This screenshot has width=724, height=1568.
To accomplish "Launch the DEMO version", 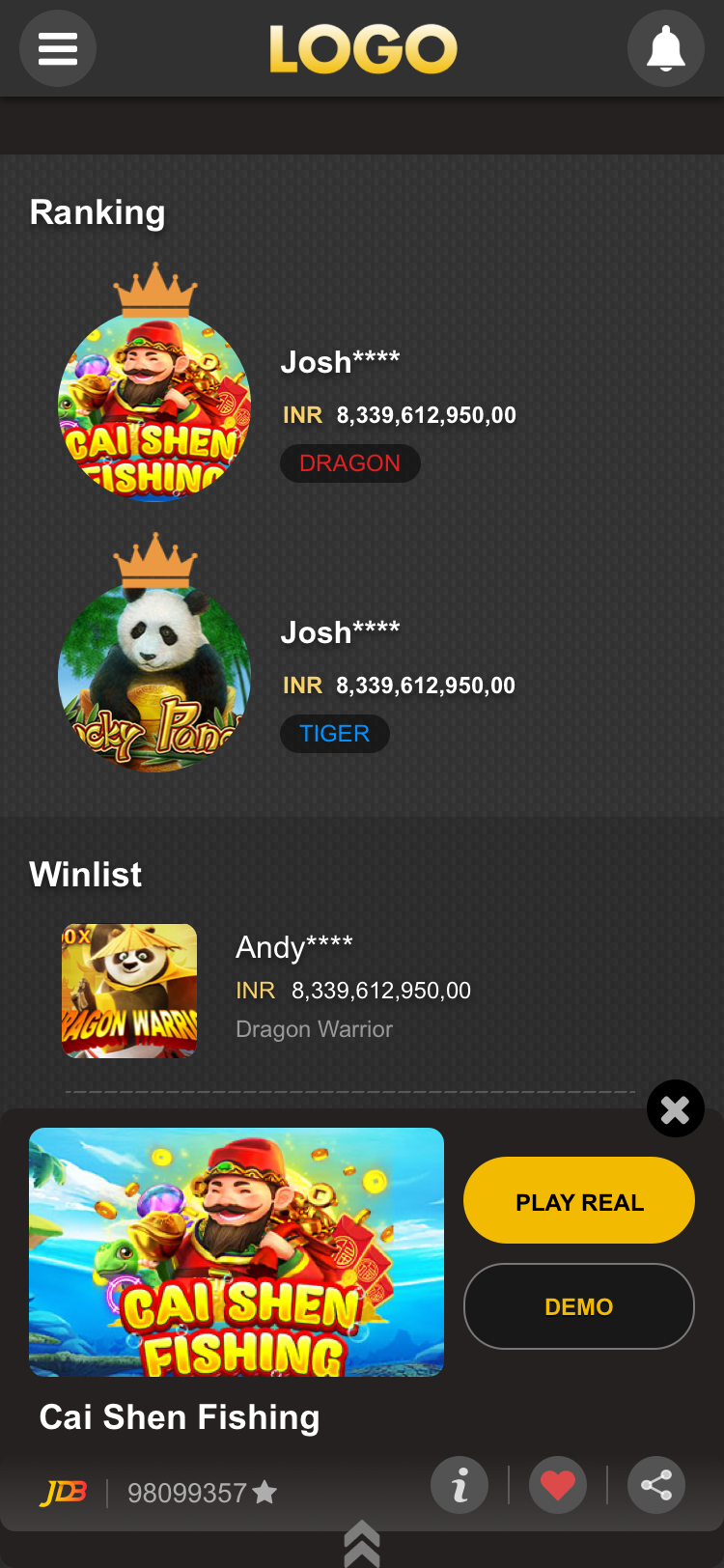I will click(579, 1306).
